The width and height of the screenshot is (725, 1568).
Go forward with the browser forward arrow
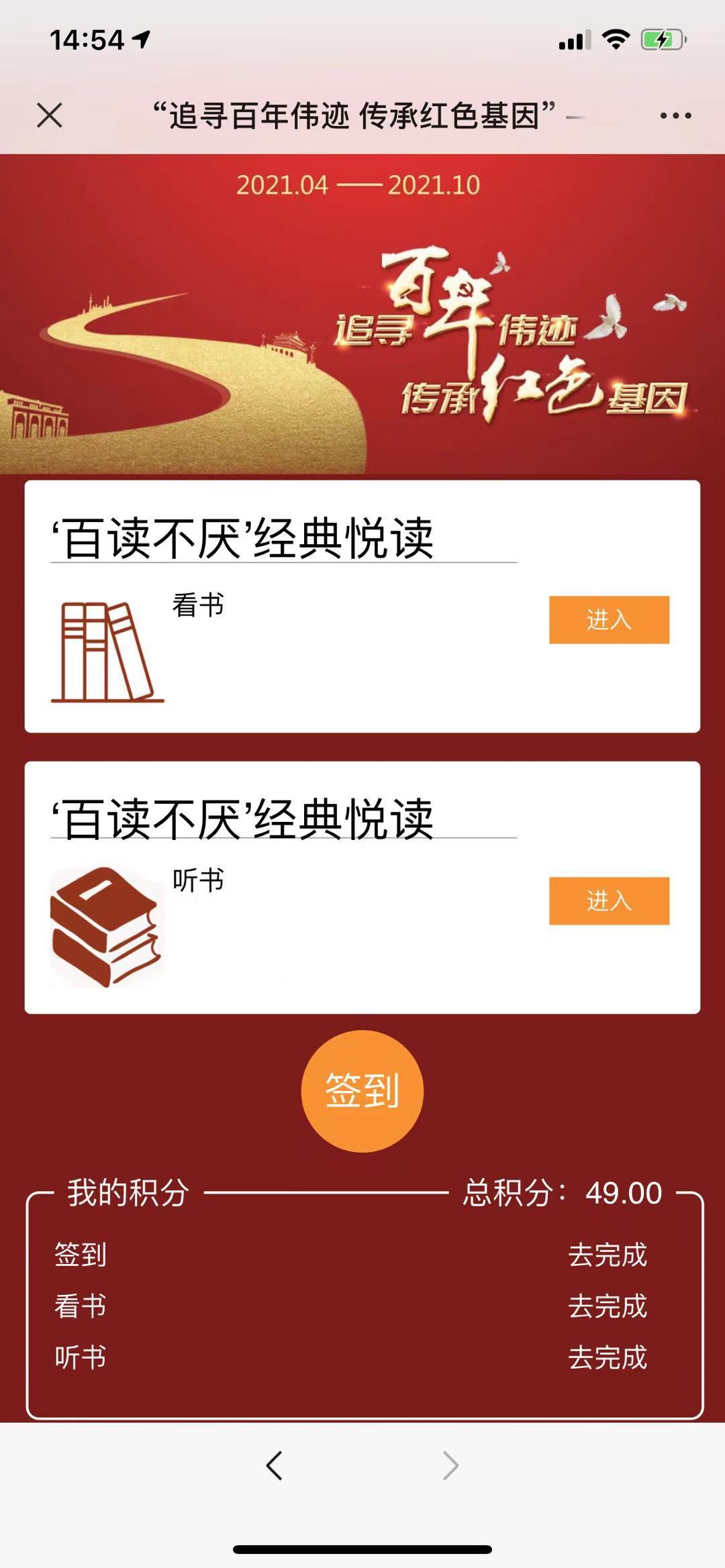(x=450, y=1465)
